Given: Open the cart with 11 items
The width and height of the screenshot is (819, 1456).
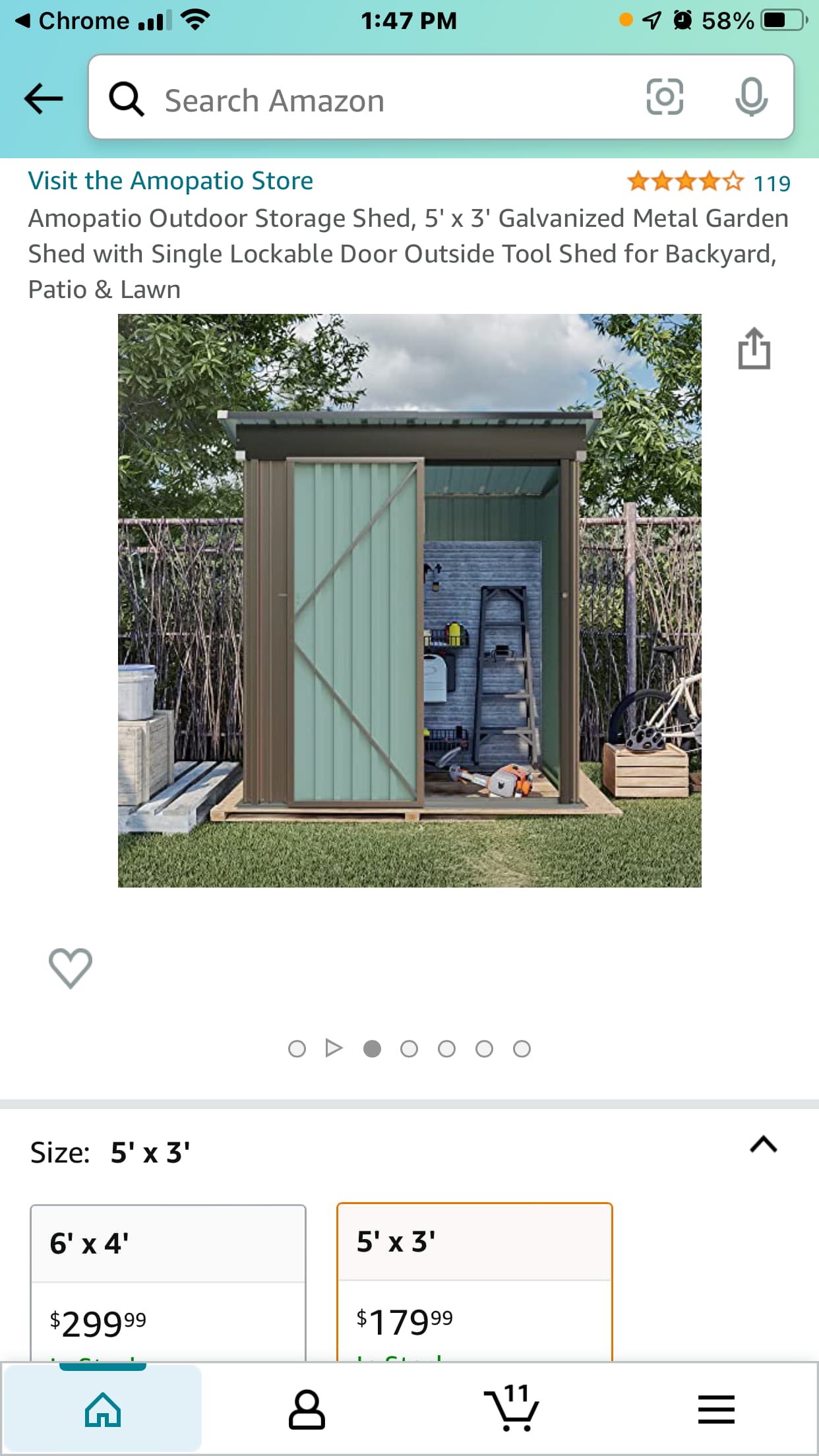Looking at the screenshot, I should [x=512, y=1407].
